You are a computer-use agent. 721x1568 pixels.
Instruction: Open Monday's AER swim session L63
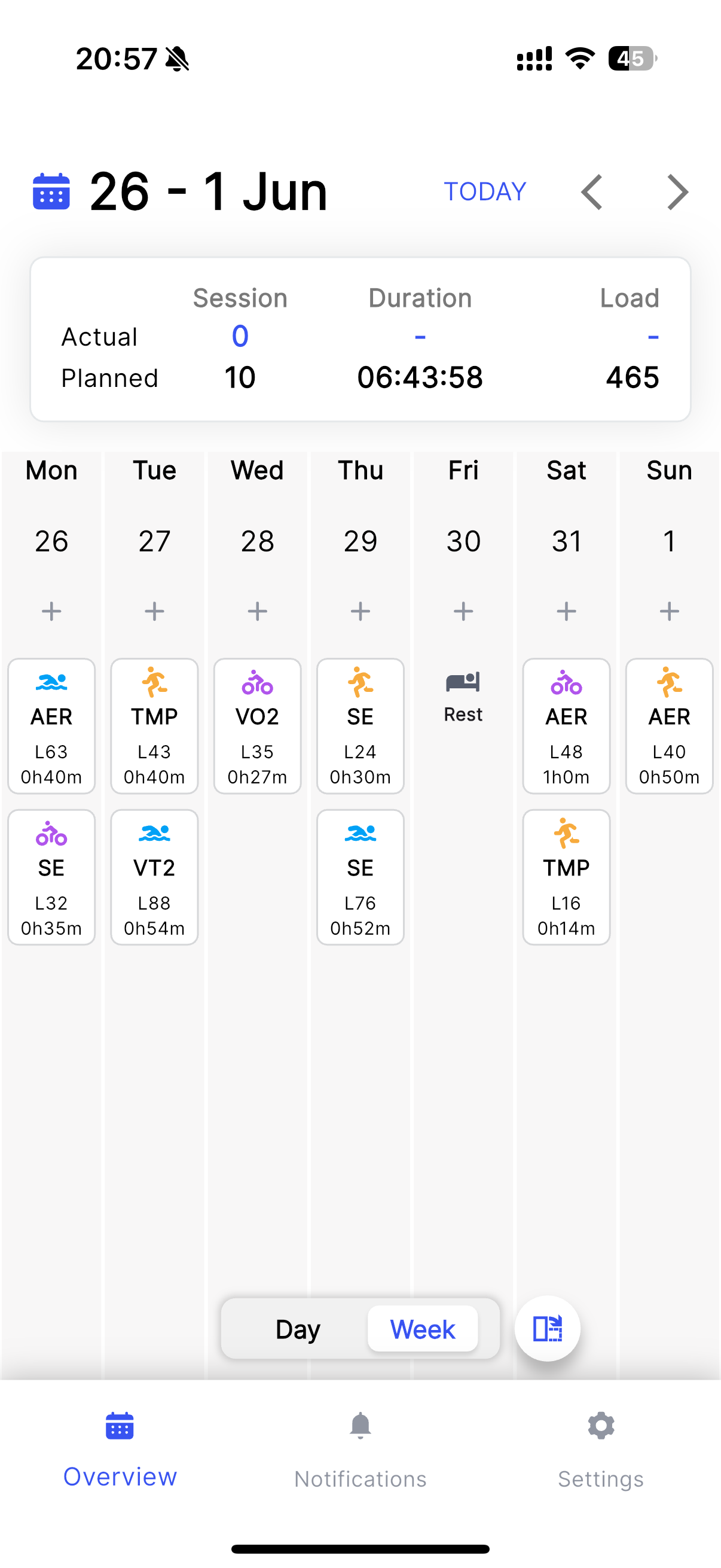(x=52, y=726)
